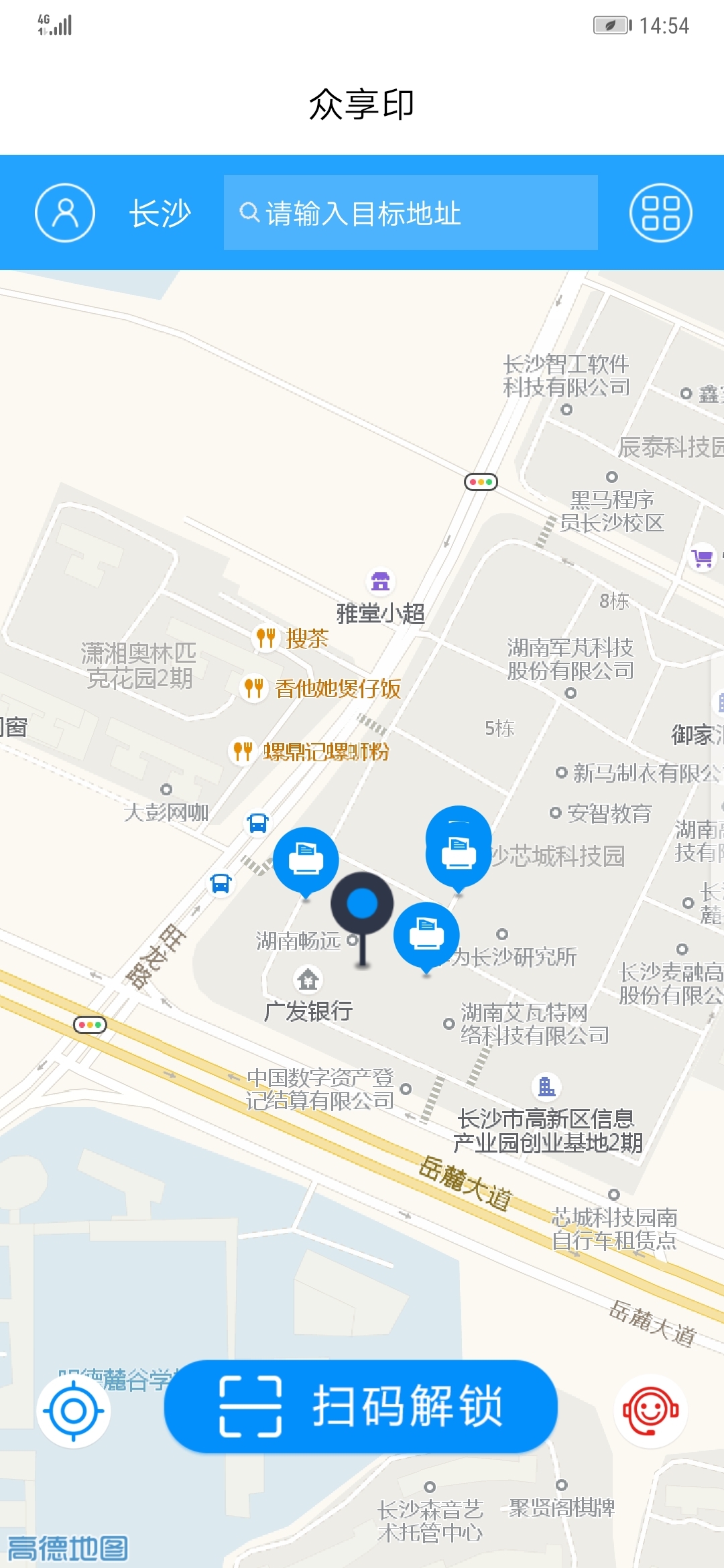Tap the search field 请输入目标地址
The height and width of the screenshot is (1568, 724).
pyautogui.click(x=412, y=212)
